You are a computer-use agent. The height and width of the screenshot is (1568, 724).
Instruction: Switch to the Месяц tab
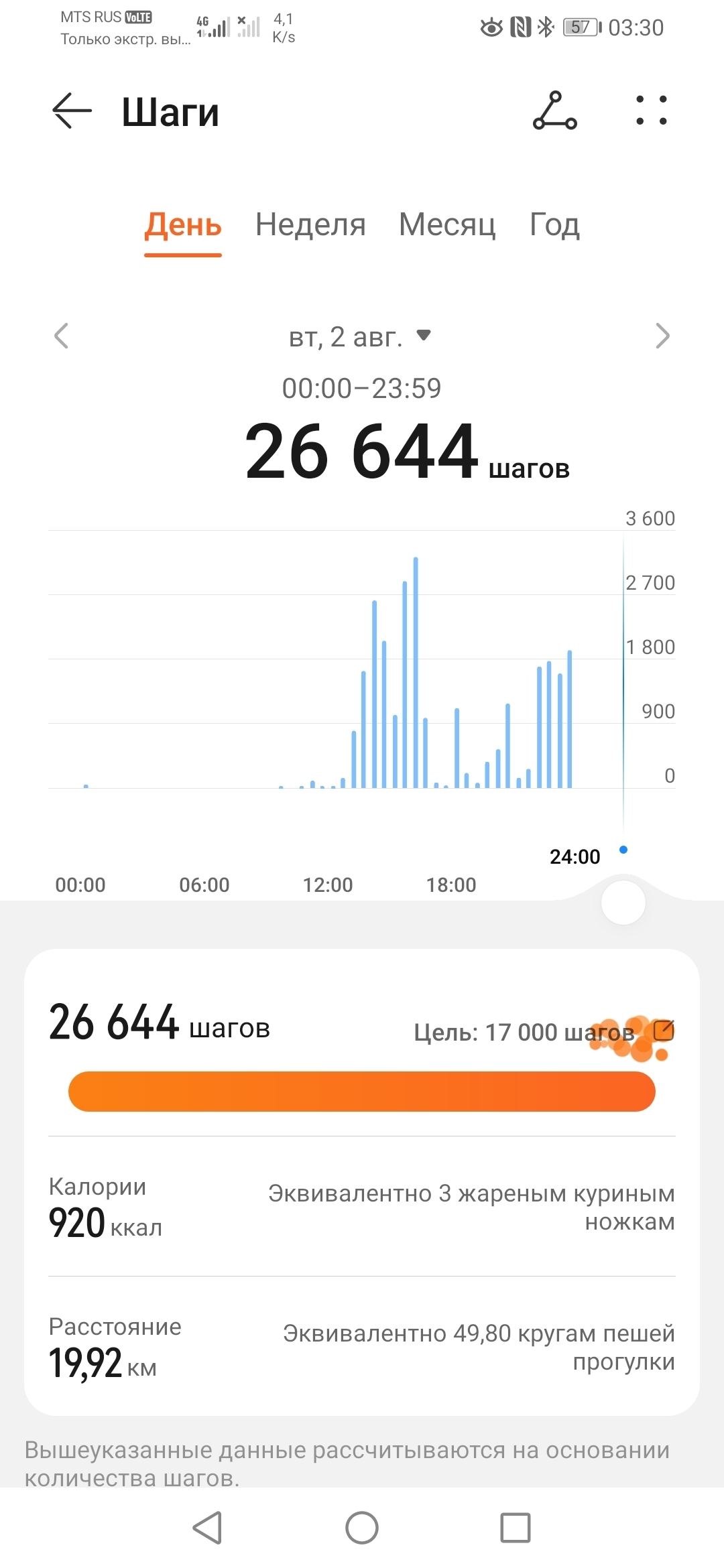click(x=447, y=224)
